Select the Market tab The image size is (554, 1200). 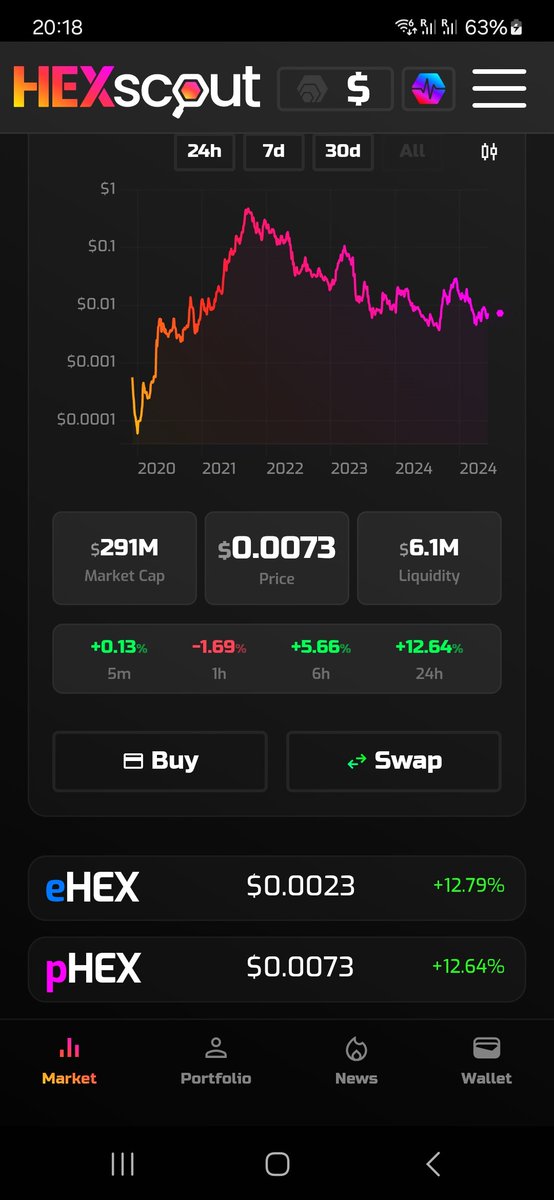click(x=69, y=1061)
